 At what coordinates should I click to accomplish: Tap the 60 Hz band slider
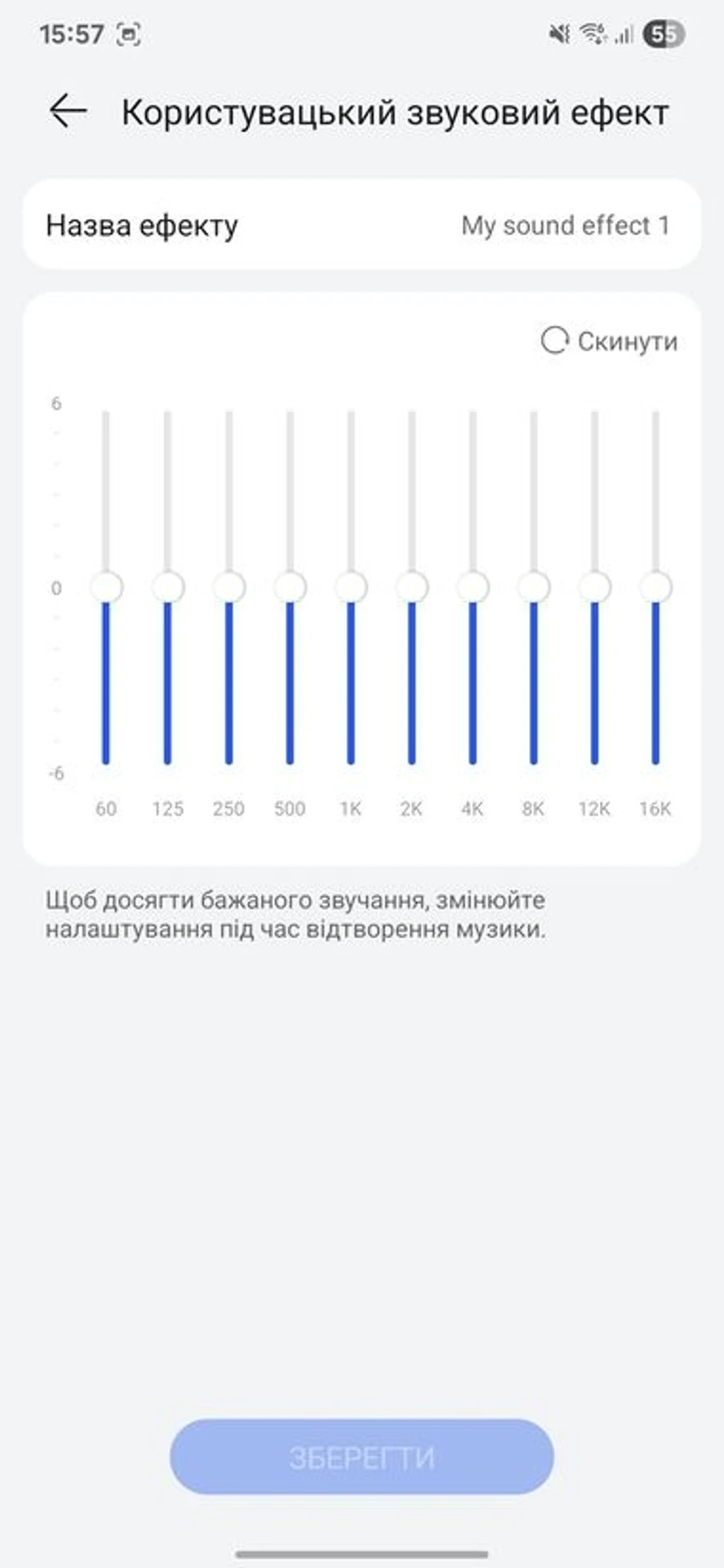click(x=106, y=587)
